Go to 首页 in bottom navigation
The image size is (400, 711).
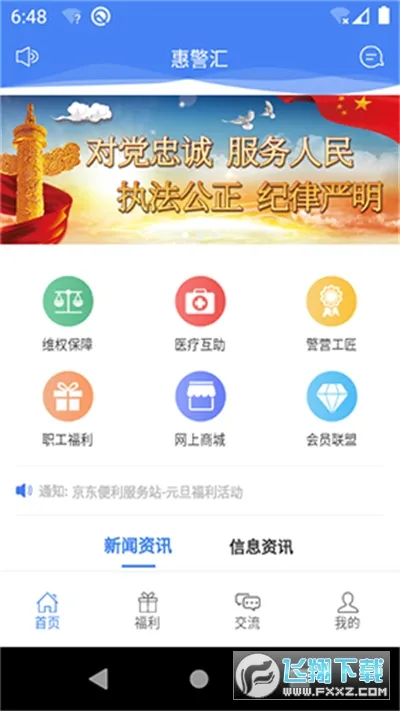[47, 610]
